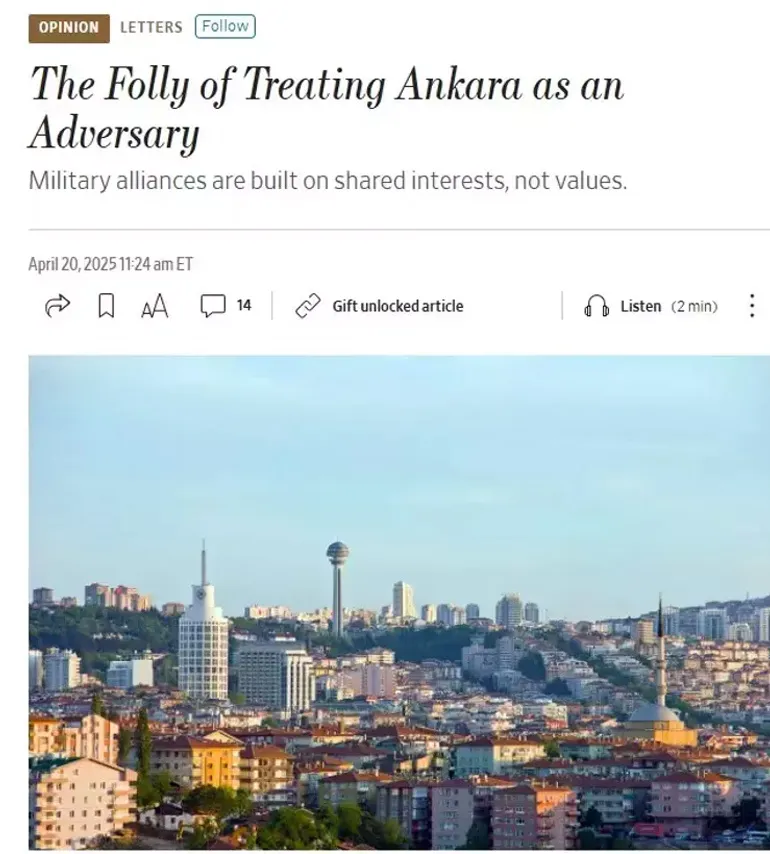Open the three-dot overflow menu
770x854 pixels.
coord(752,306)
